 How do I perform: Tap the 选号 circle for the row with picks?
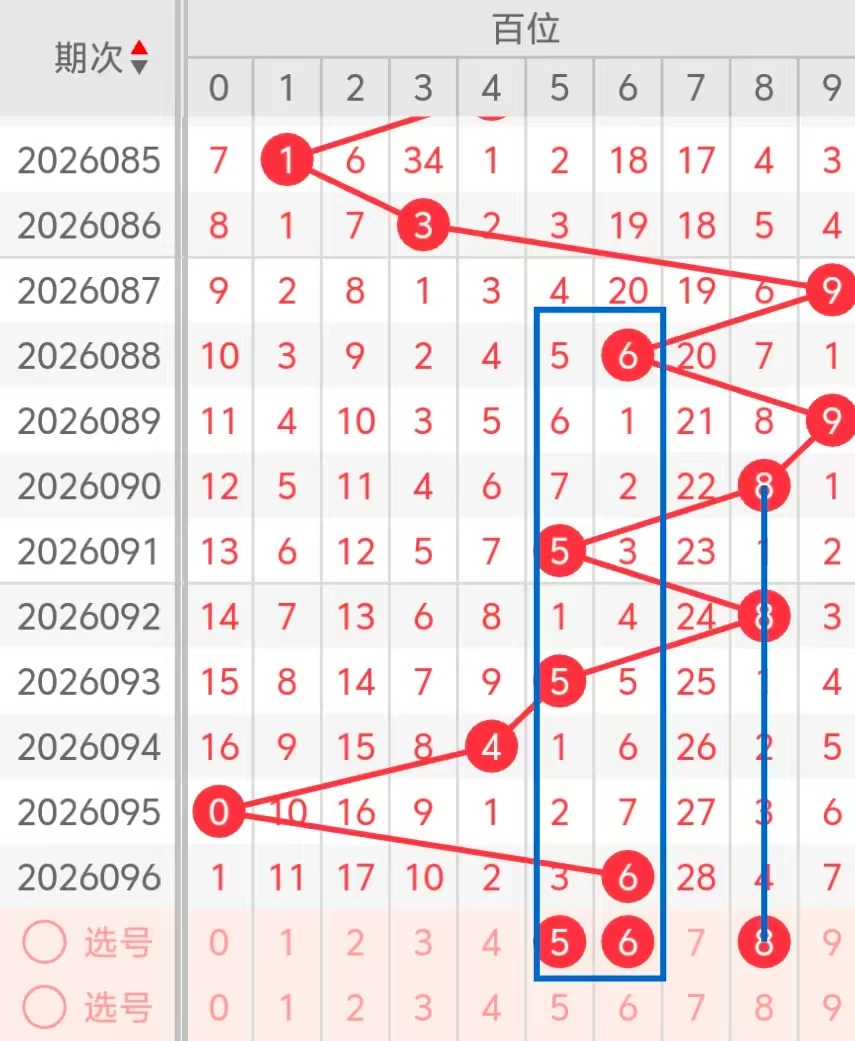coord(44,941)
